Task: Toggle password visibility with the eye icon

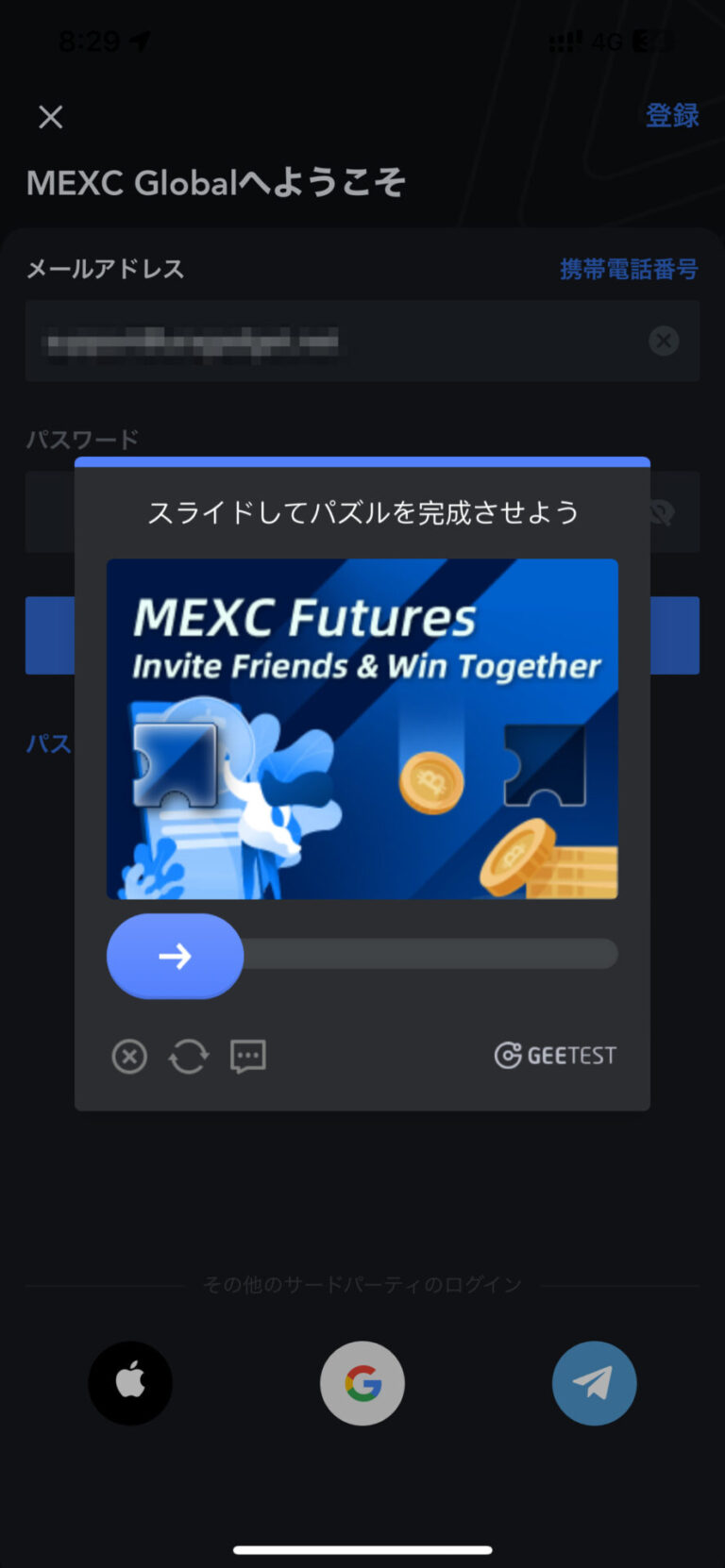Action: [661, 511]
